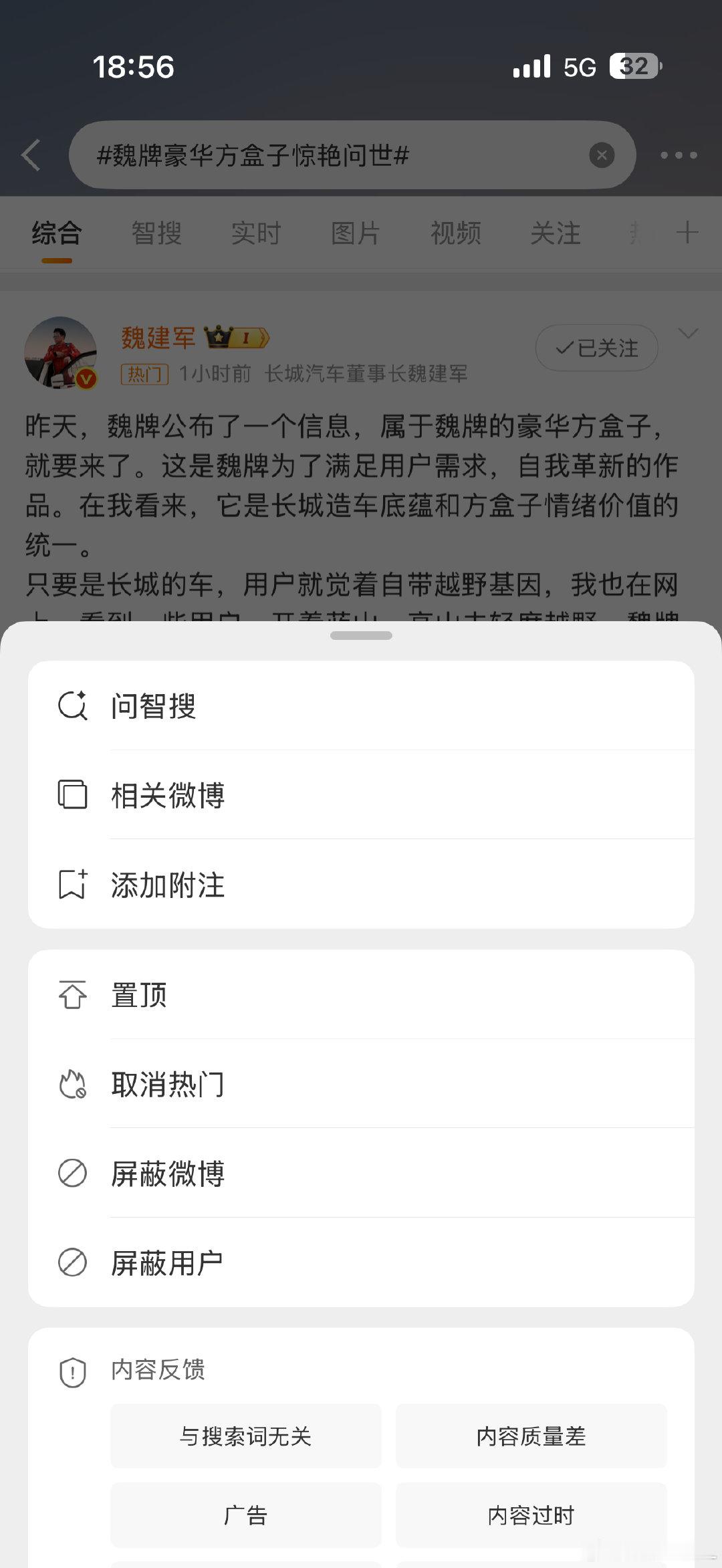Open 相关微博 option
722x1568 pixels.
pyautogui.click(x=361, y=794)
